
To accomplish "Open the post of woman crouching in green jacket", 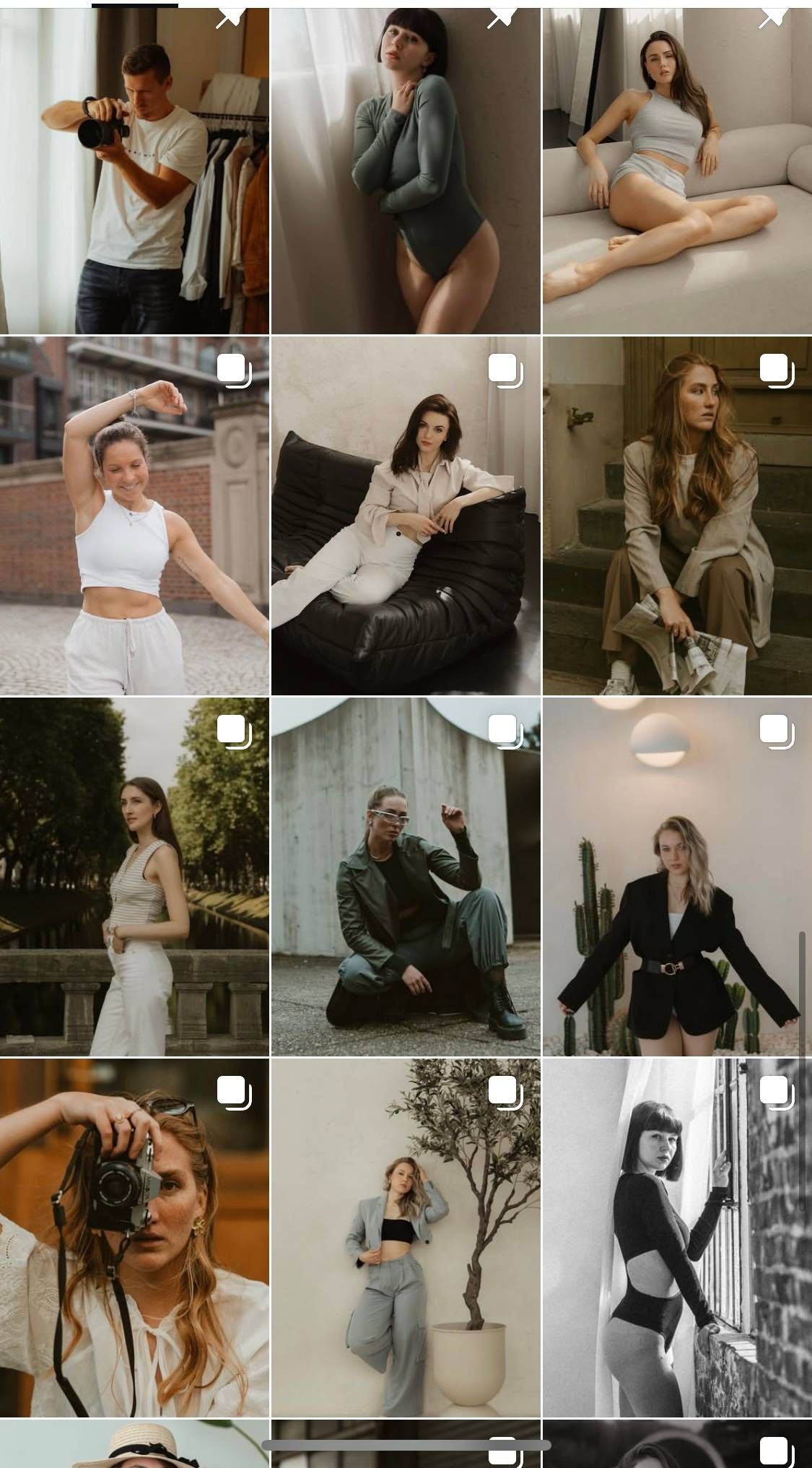I will click(x=406, y=877).
